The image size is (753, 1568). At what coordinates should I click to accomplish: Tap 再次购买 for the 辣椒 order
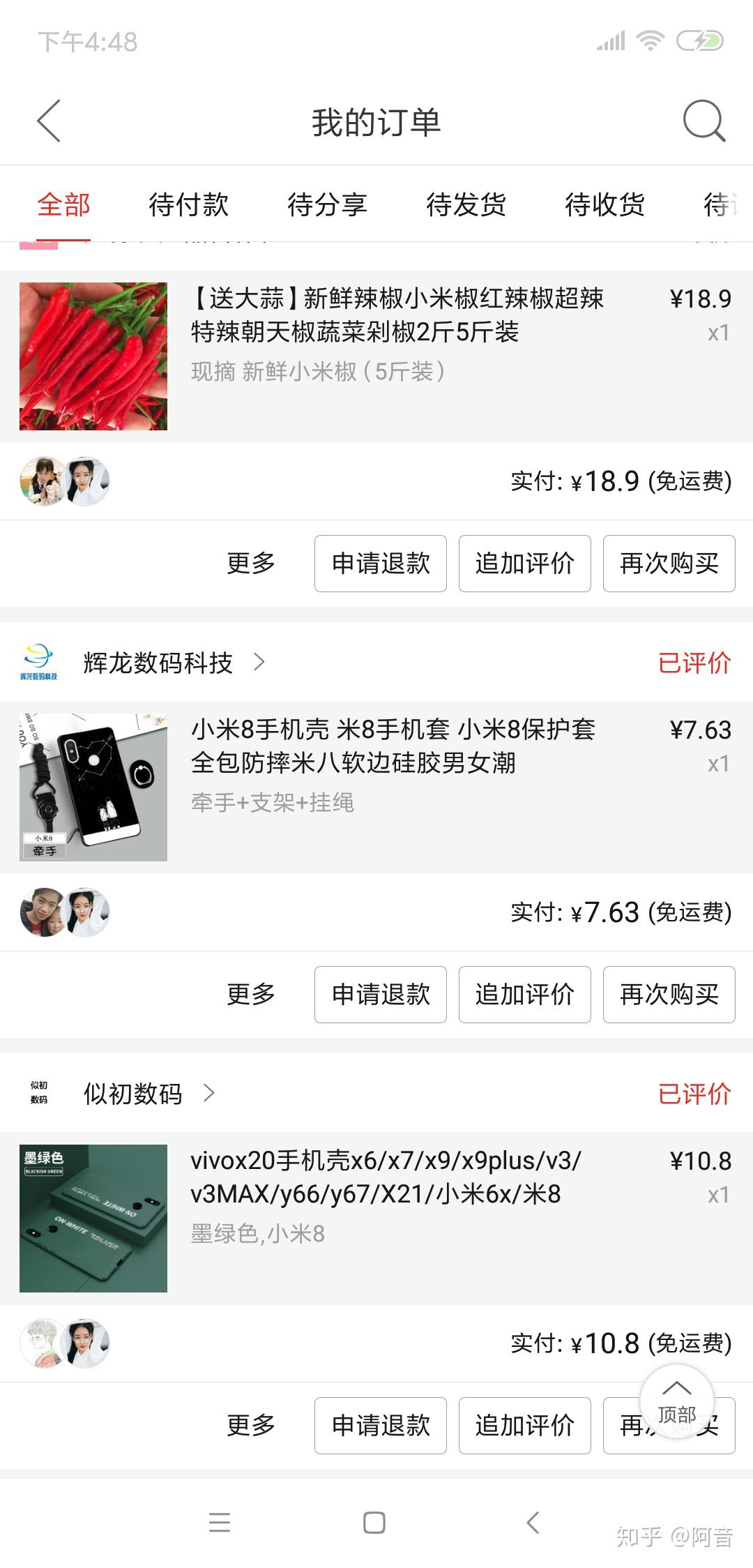pos(669,564)
